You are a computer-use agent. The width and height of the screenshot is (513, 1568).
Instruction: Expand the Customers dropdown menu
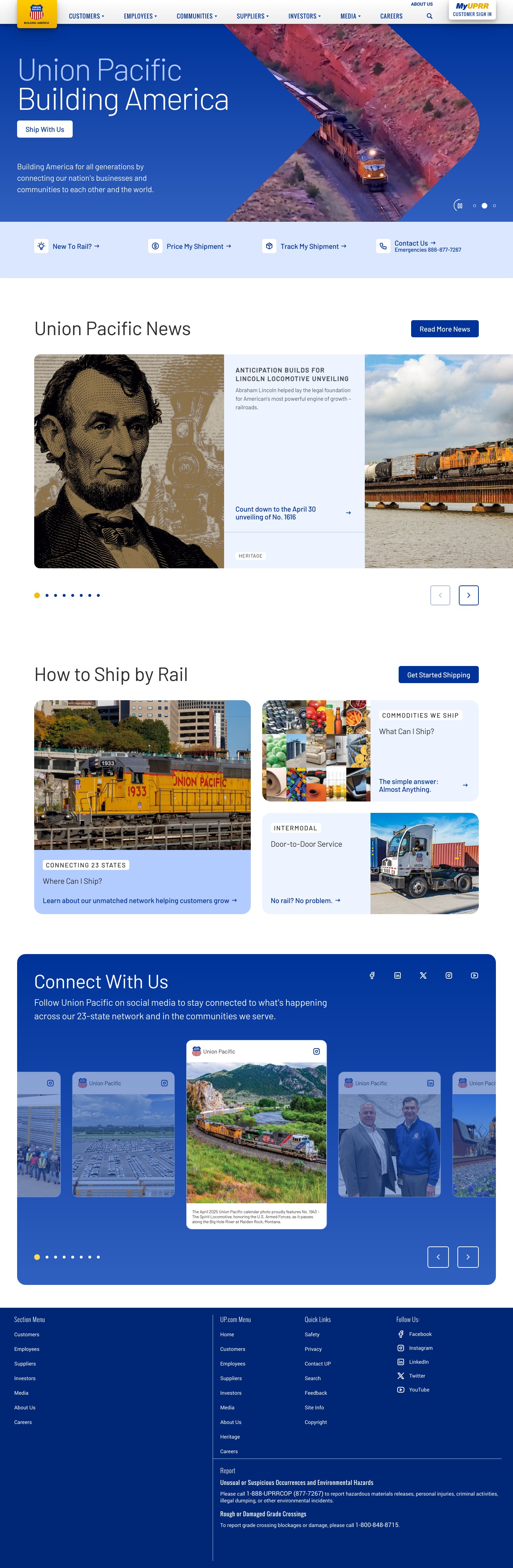coord(86,16)
